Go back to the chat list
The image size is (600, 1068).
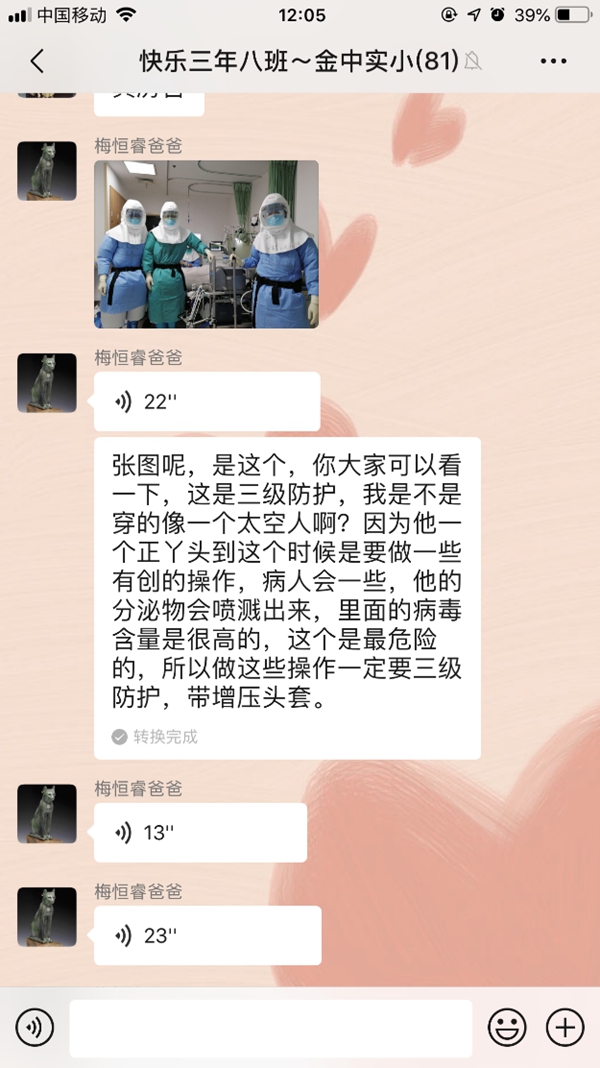[x=37, y=61]
